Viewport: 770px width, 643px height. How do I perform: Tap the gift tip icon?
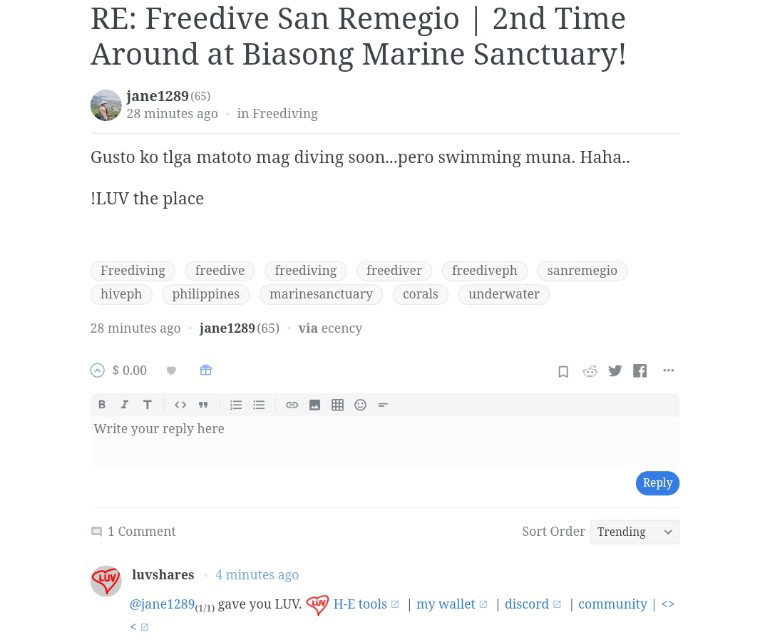206,370
